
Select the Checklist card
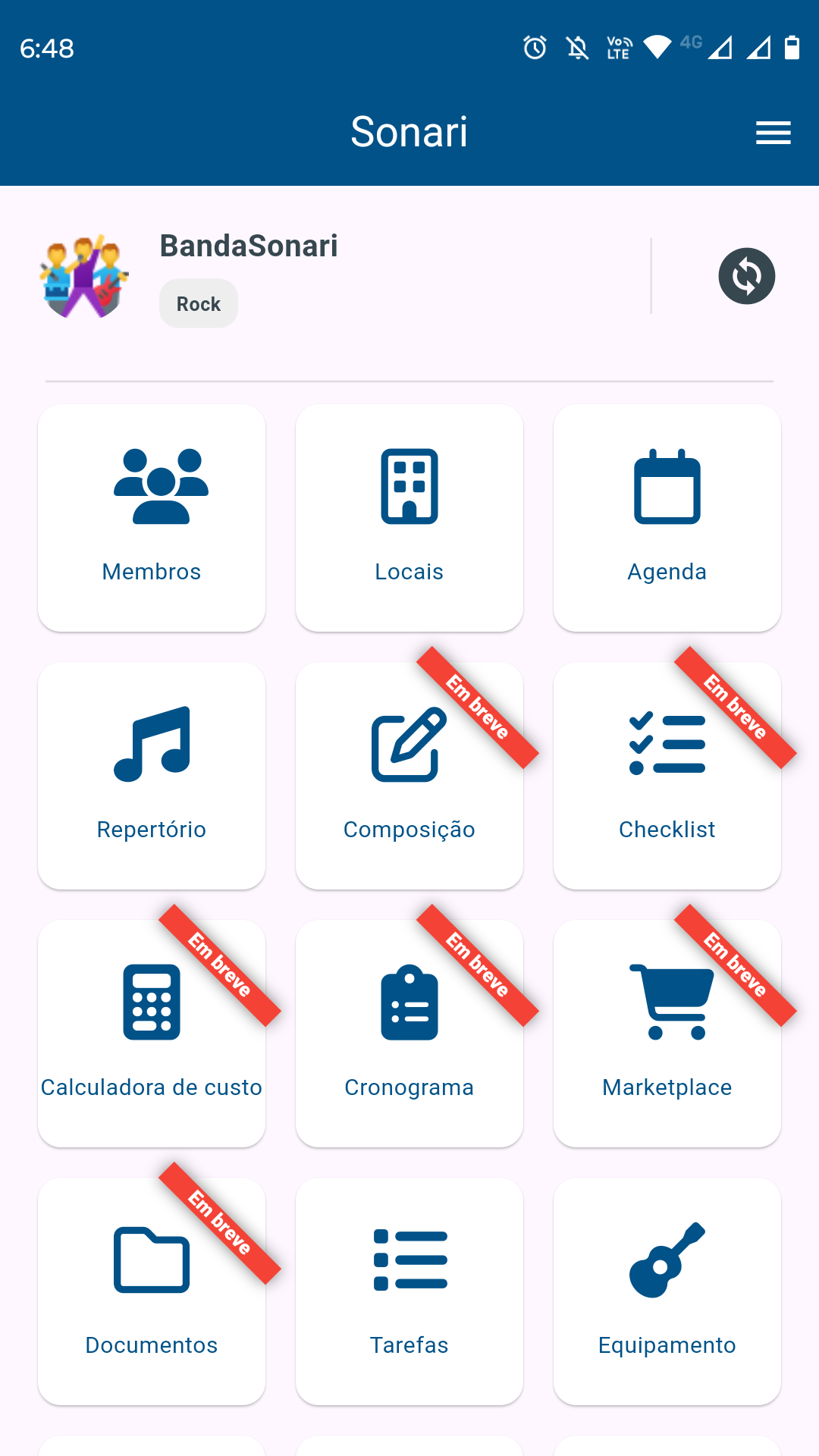pos(667,776)
